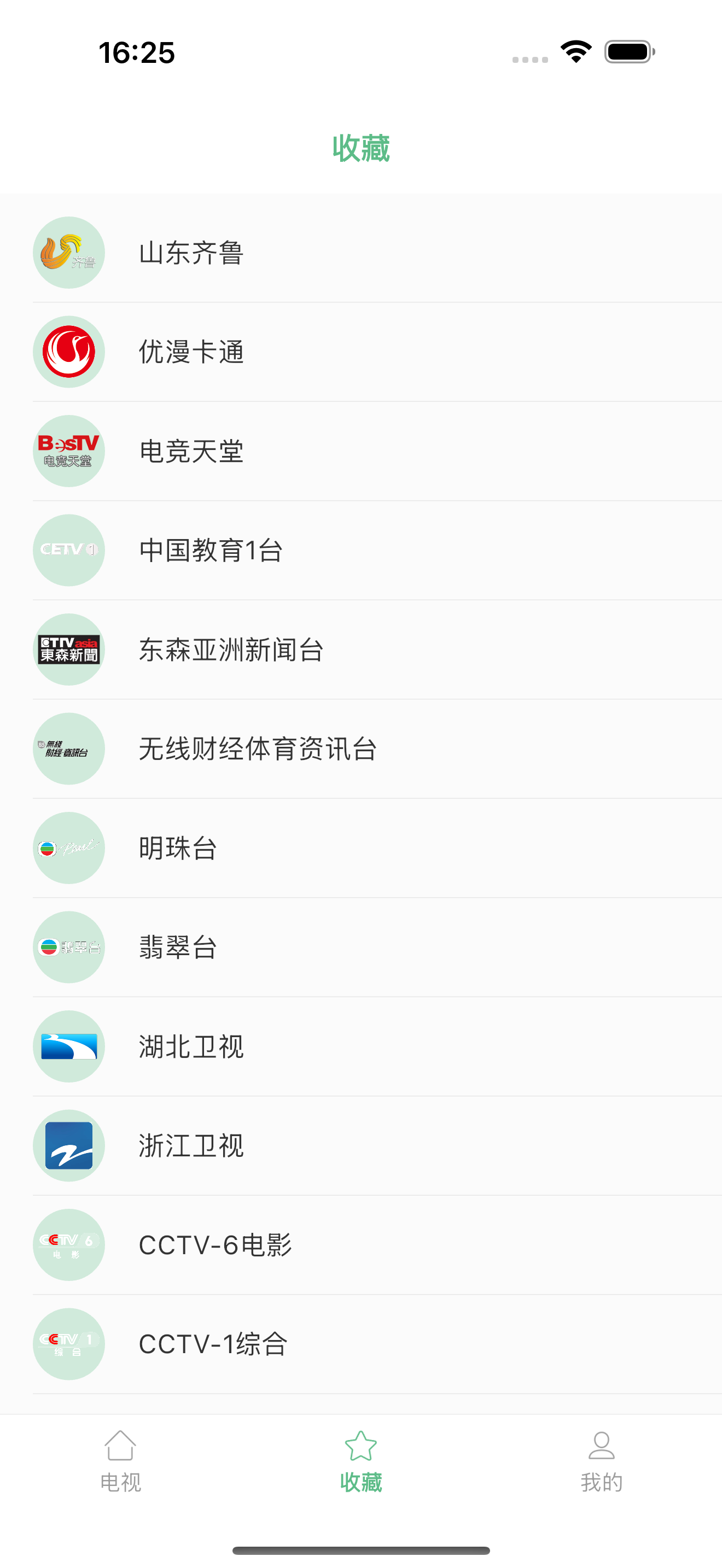Select the 明珠台 channel
722x1568 pixels.
click(x=361, y=848)
